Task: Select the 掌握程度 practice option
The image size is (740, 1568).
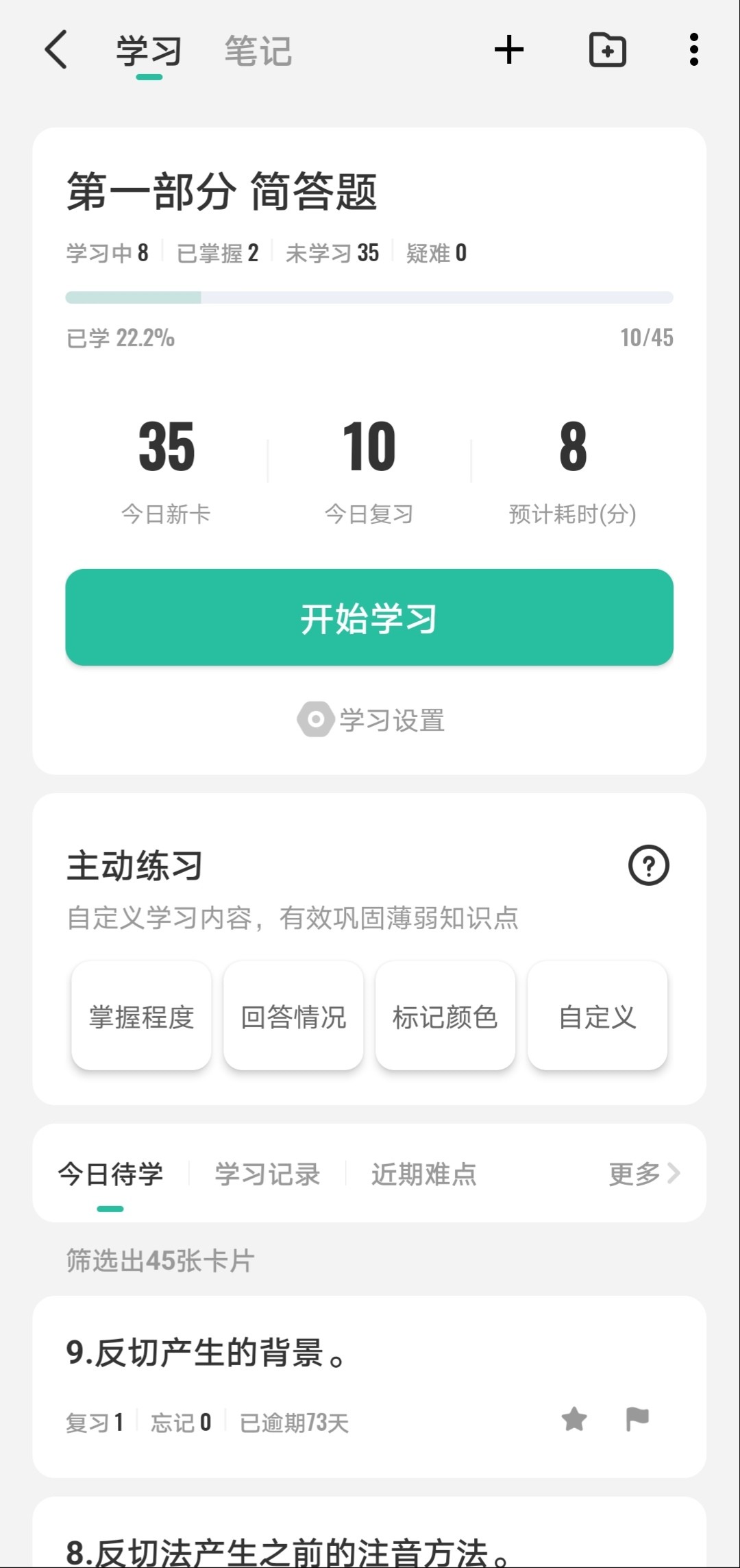Action: pyautogui.click(x=142, y=1016)
